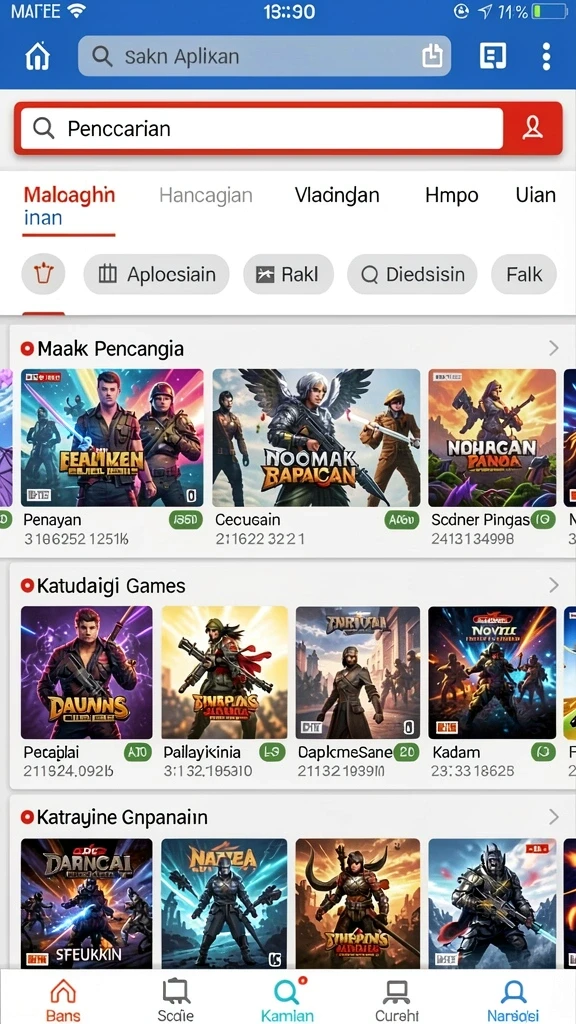The width and height of the screenshot is (576, 1024).
Task: Open the Sakn Aplikan search field
Action: 264,56
